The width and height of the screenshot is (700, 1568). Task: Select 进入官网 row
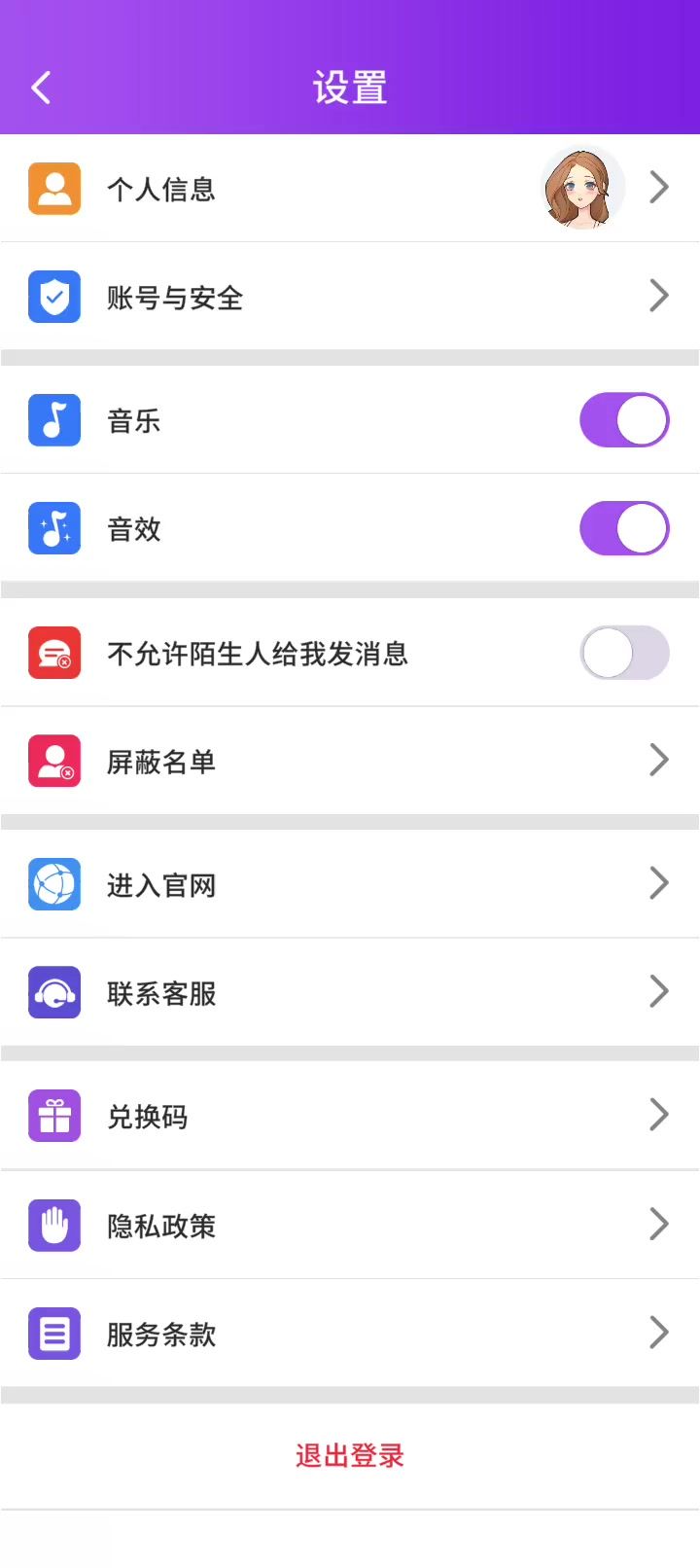point(350,884)
